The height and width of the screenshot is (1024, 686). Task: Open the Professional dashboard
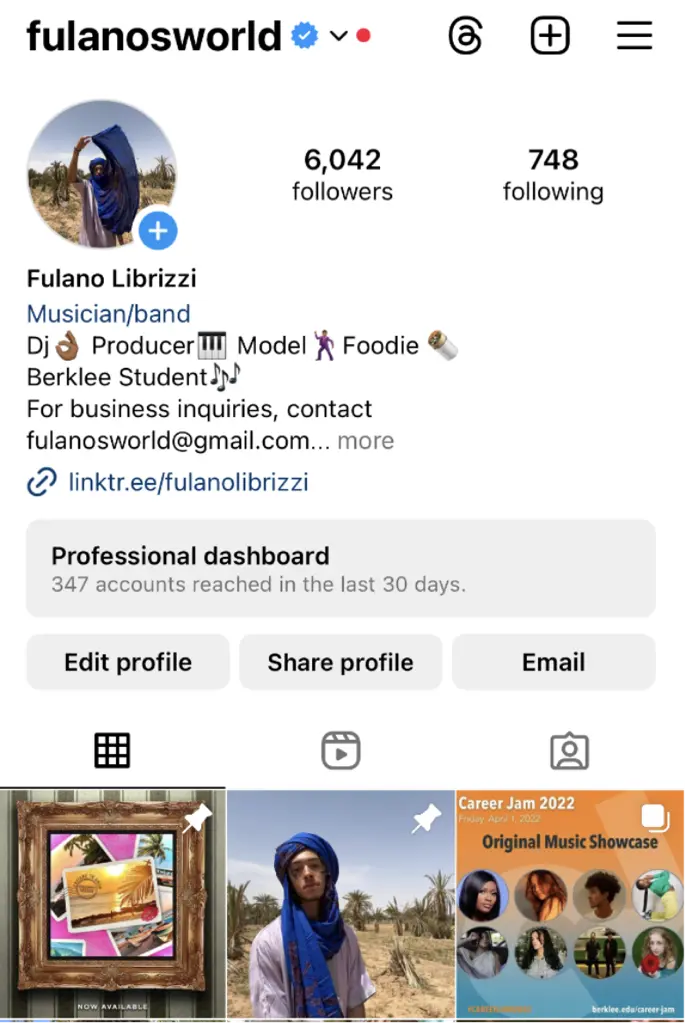coord(340,568)
